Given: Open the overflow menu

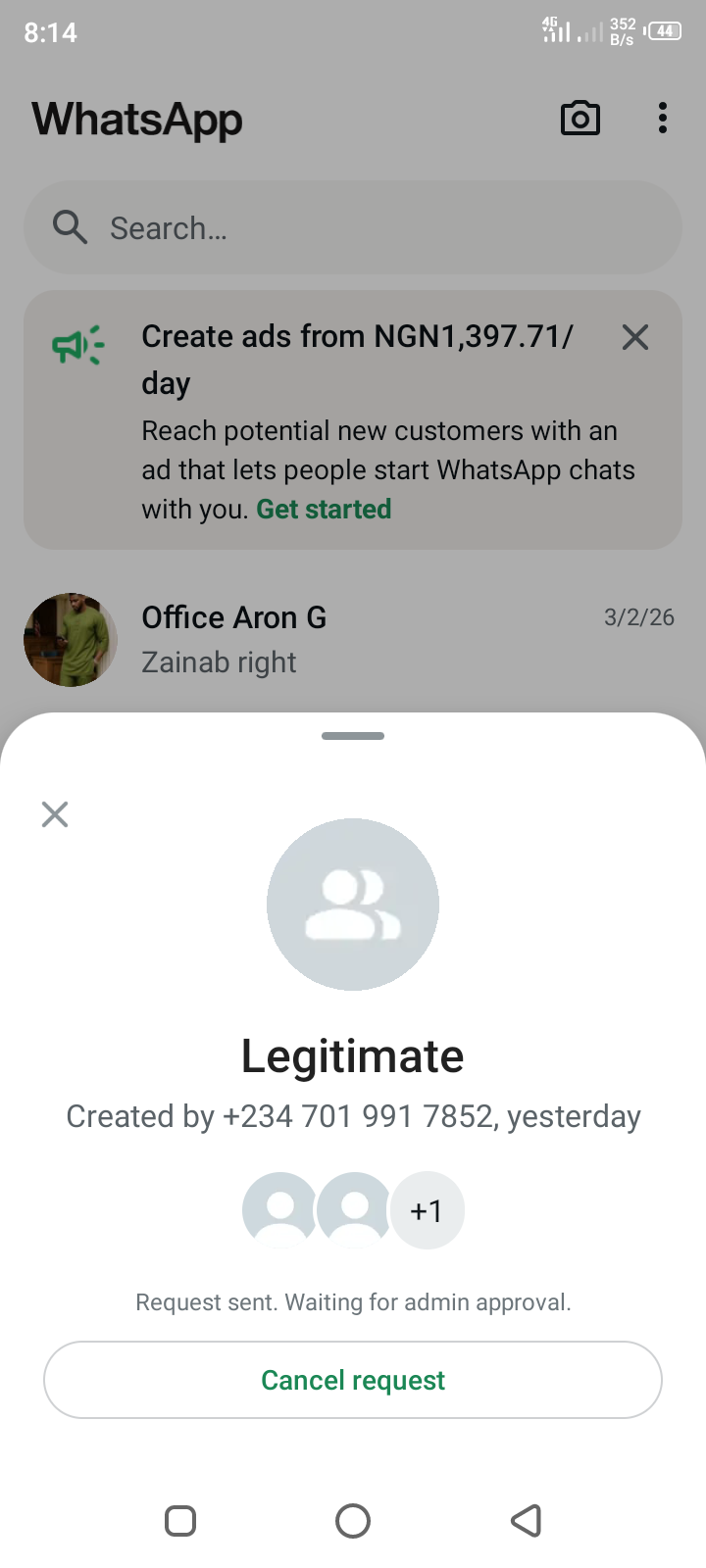Looking at the screenshot, I should point(663,119).
